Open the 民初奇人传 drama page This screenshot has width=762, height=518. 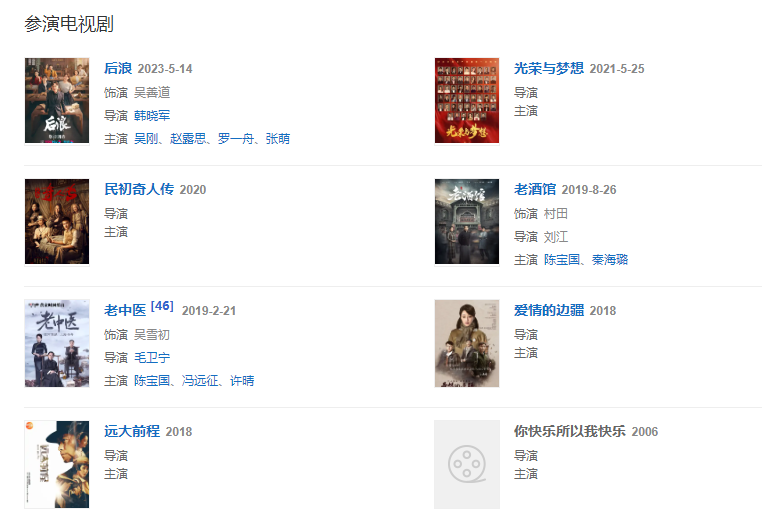tap(139, 189)
